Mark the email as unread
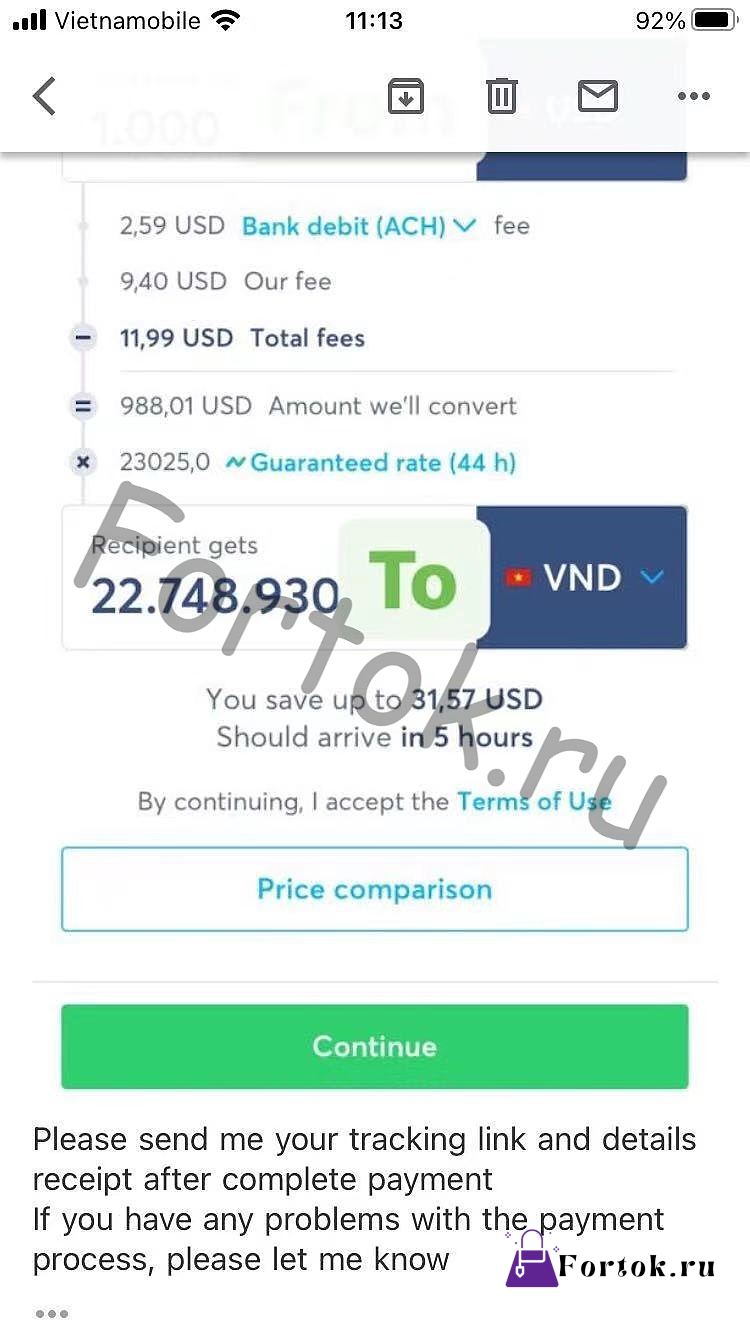This screenshot has width=750, height=1334. [598, 96]
